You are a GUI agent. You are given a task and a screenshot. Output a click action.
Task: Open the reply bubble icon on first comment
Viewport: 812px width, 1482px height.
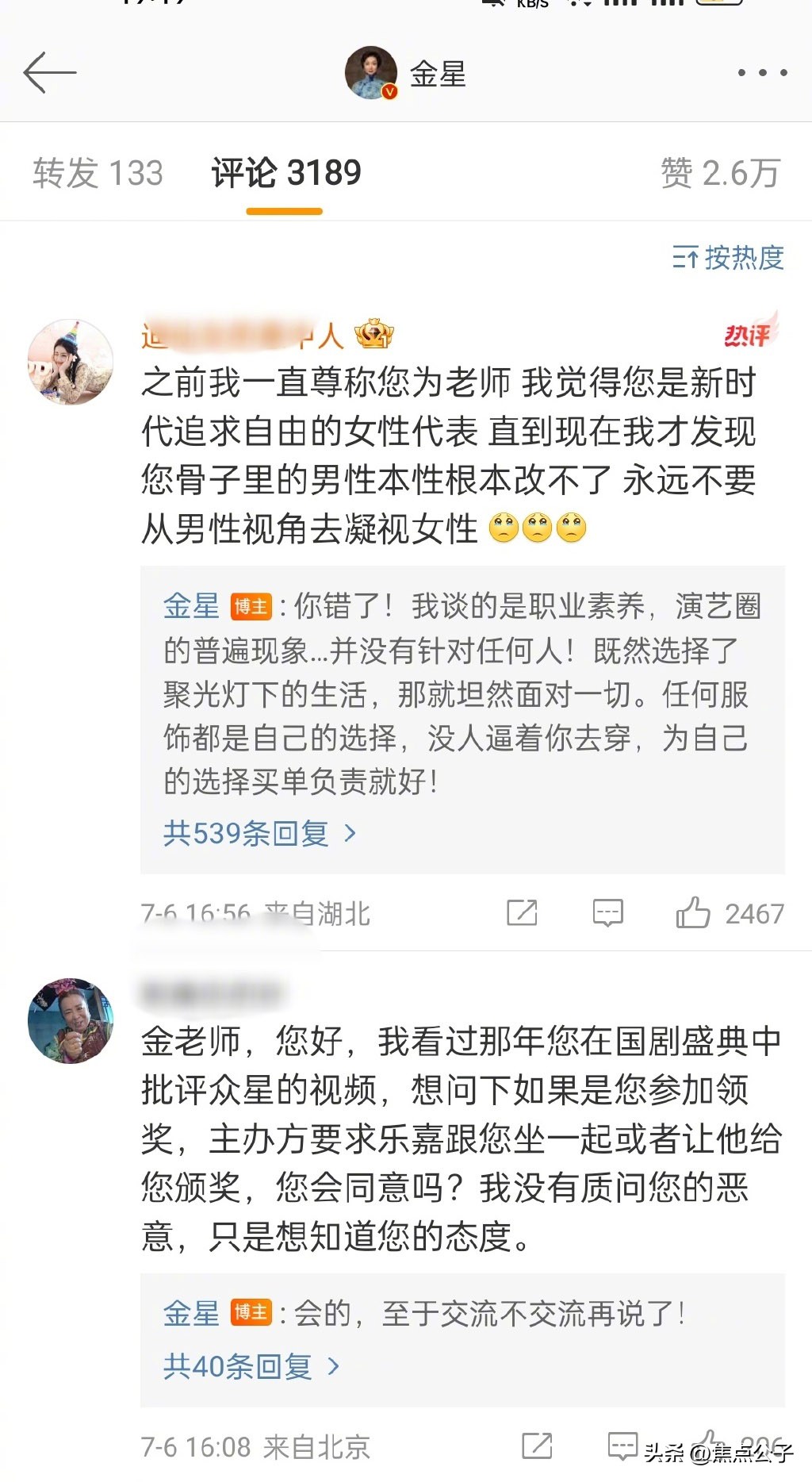608,913
